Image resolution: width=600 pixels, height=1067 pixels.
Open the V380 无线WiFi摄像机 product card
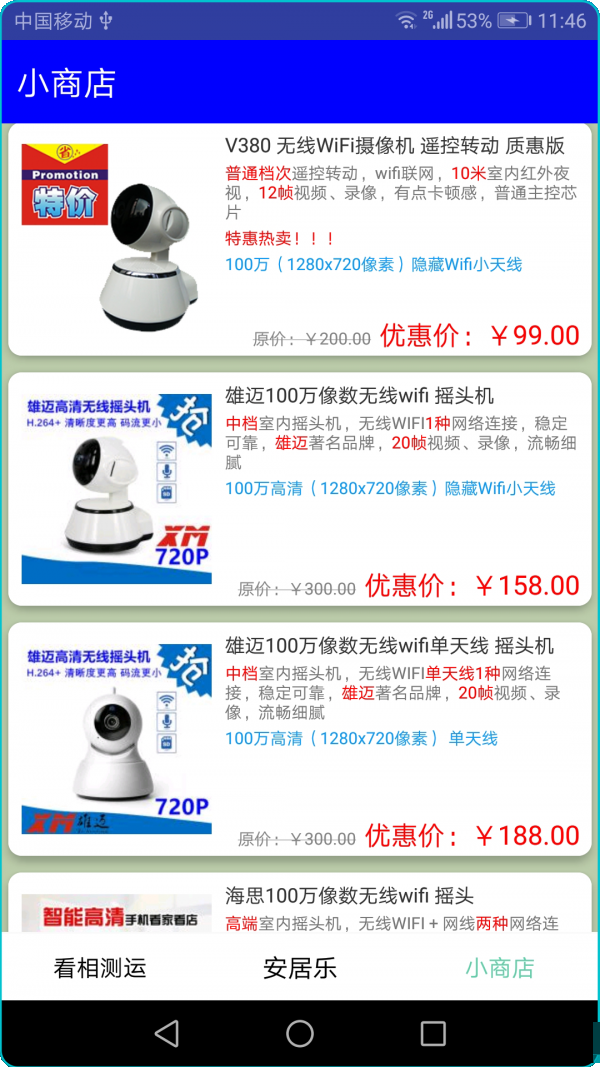[x=300, y=240]
